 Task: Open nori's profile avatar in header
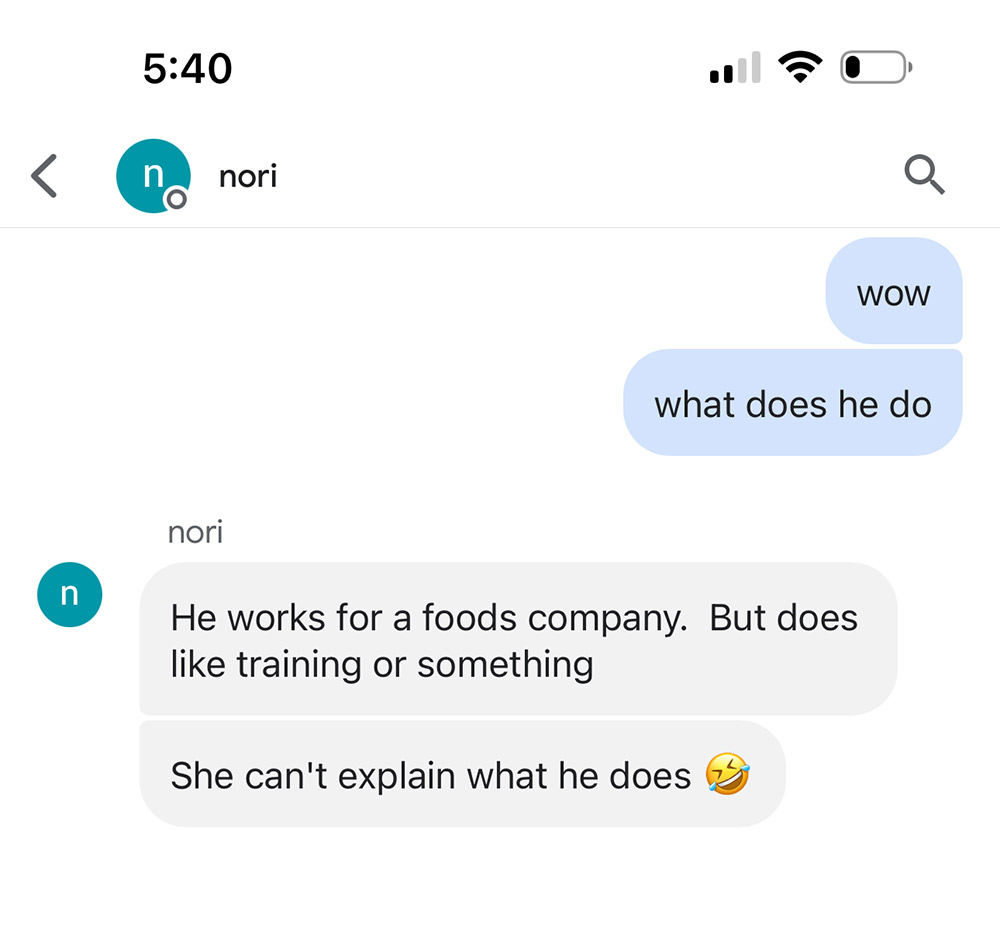tap(153, 176)
